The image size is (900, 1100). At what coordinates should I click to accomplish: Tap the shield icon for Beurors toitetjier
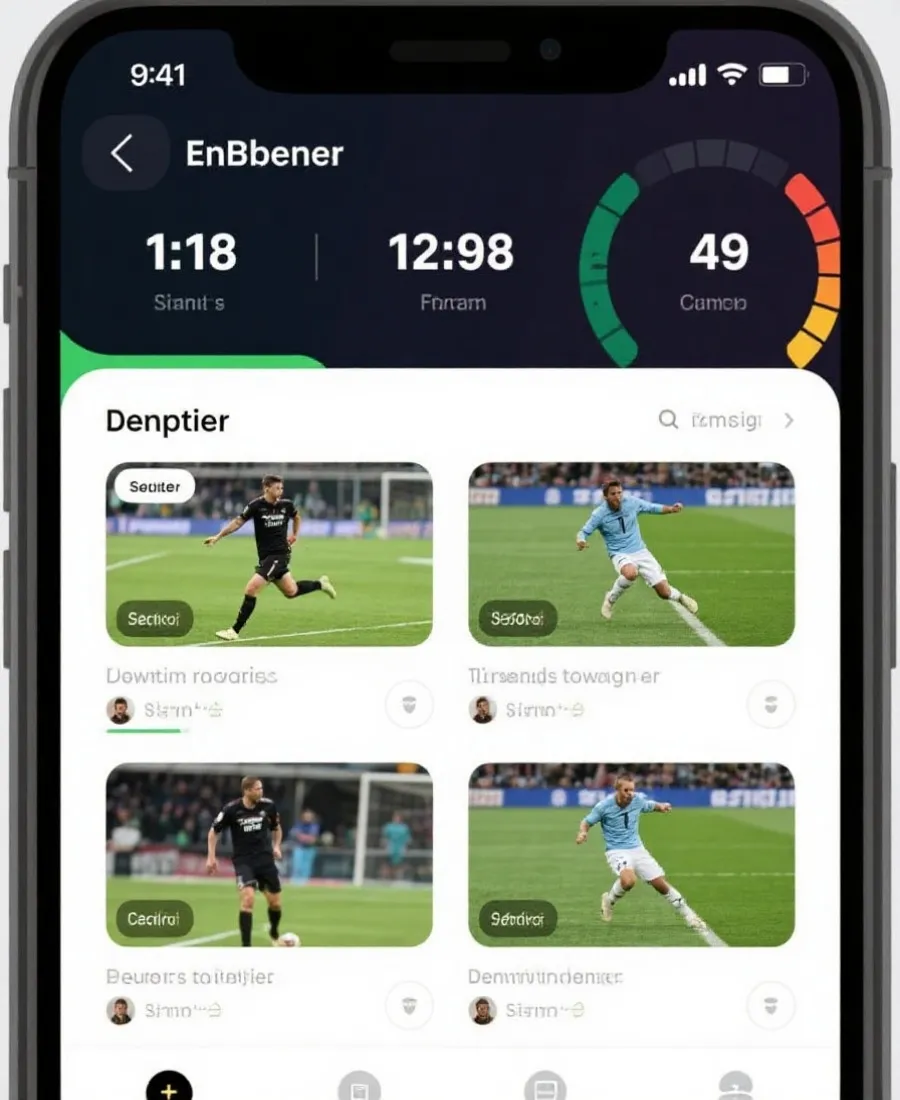409,1005
